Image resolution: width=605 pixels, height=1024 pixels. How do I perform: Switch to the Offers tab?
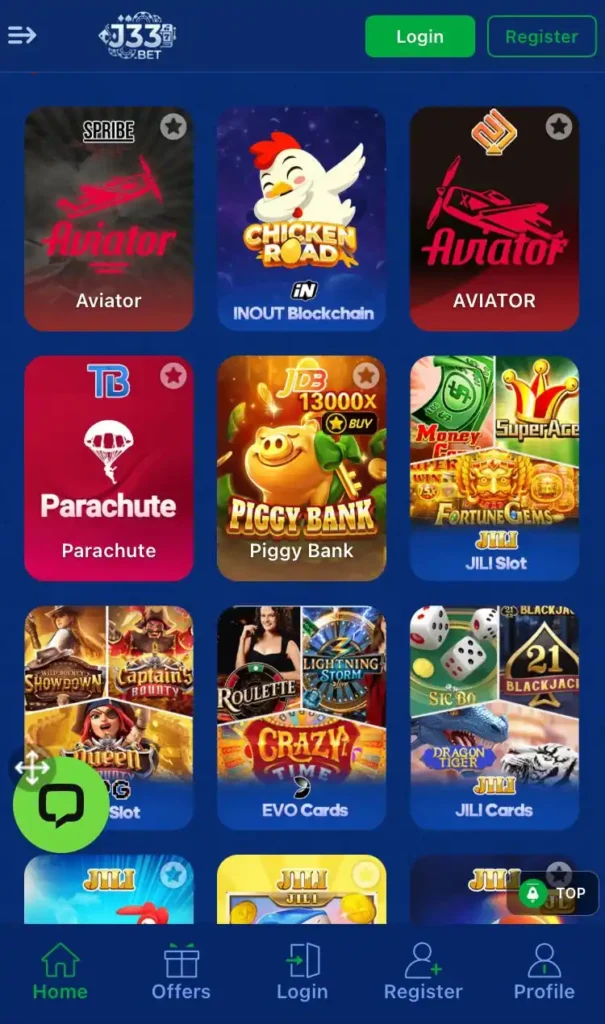[x=181, y=973]
